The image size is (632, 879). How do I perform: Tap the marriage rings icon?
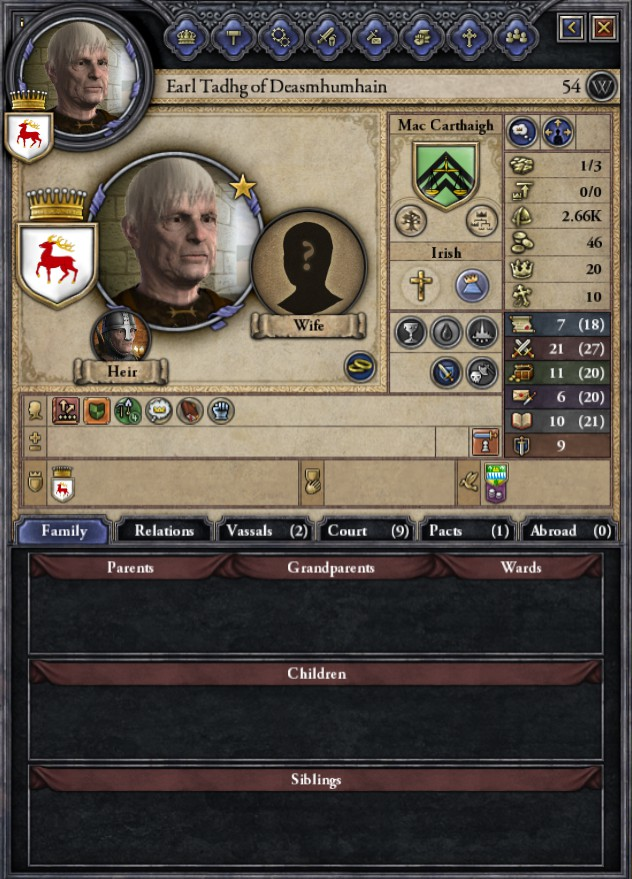coord(360,367)
